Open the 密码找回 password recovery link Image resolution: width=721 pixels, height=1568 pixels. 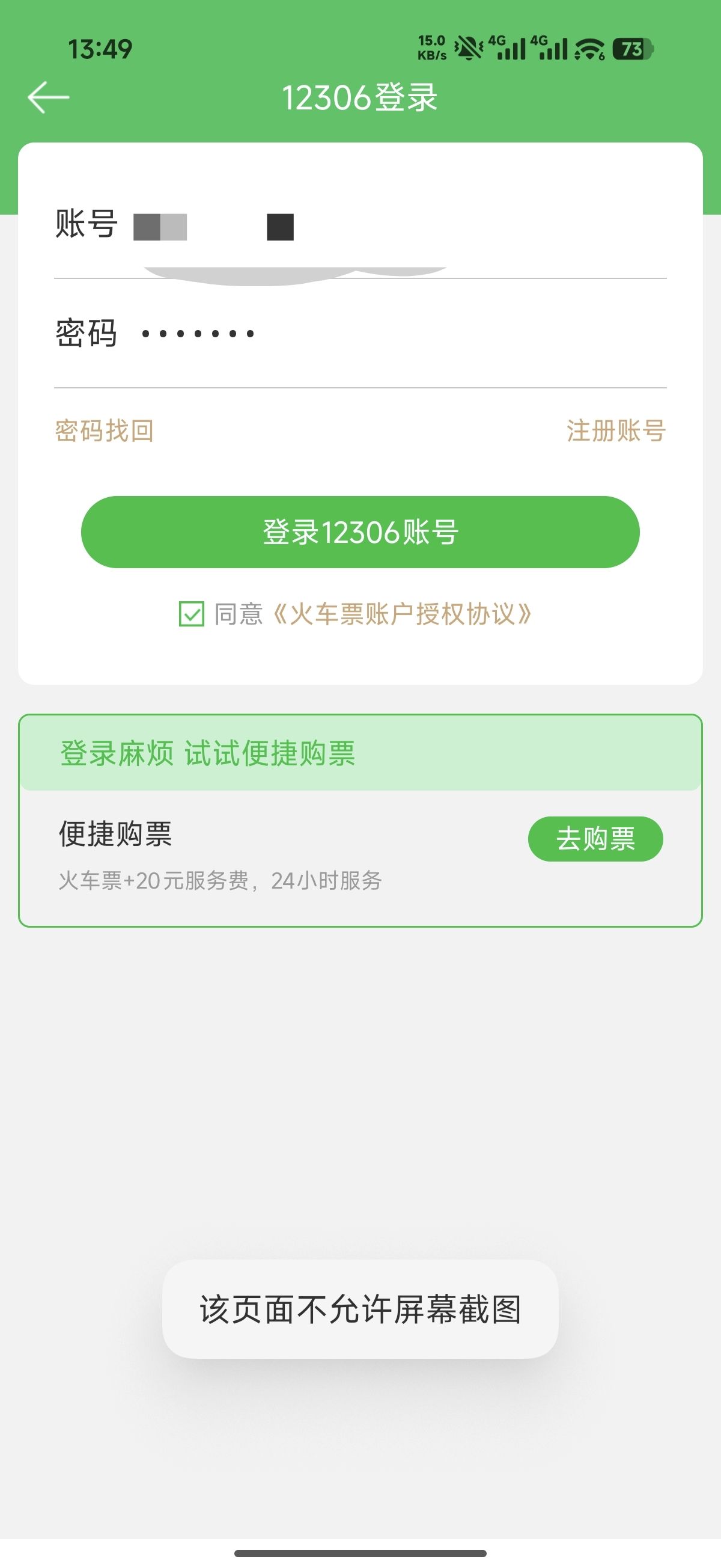click(x=104, y=431)
